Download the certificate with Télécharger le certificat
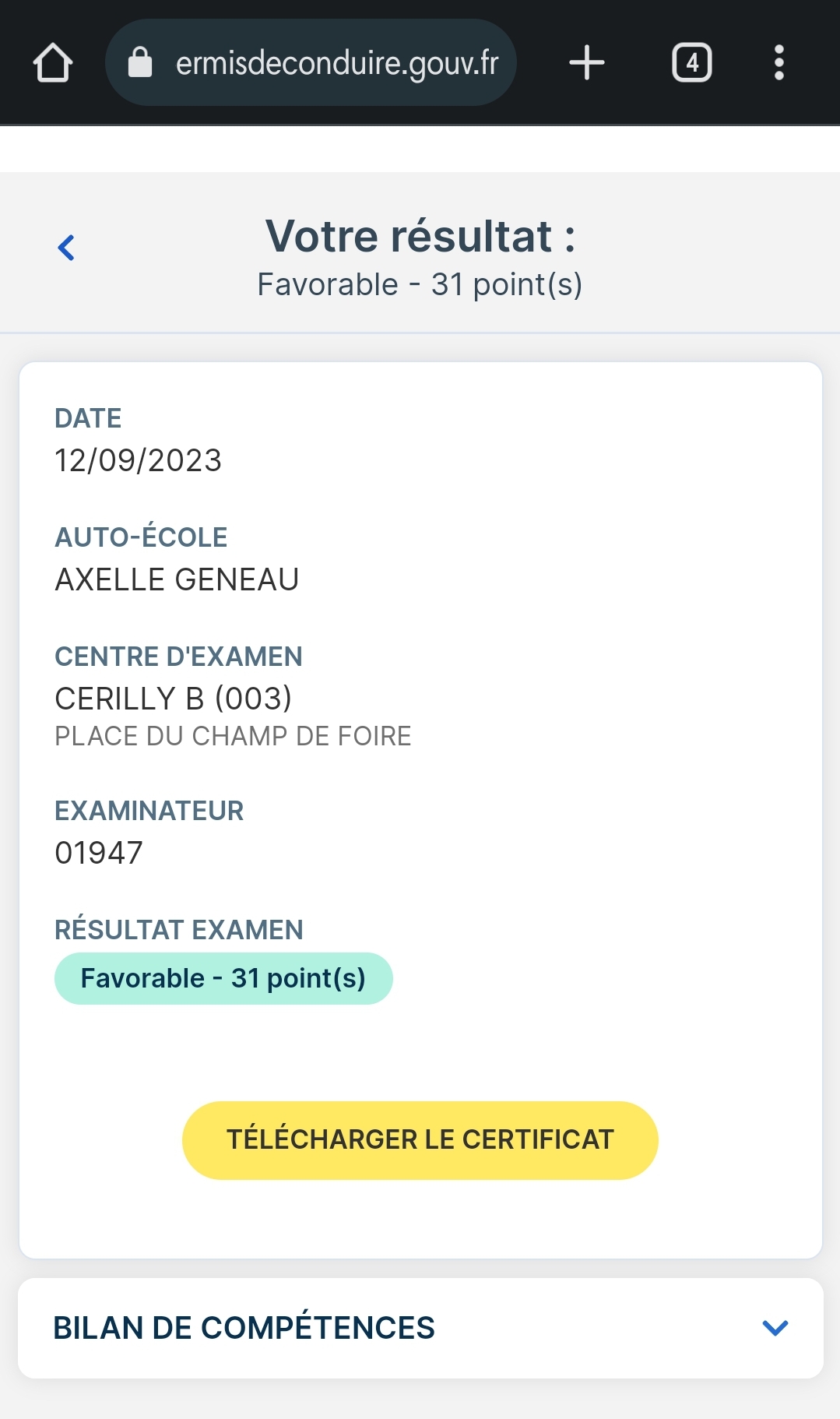The width and height of the screenshot is (840, 1419). [x=420, y=1139]
